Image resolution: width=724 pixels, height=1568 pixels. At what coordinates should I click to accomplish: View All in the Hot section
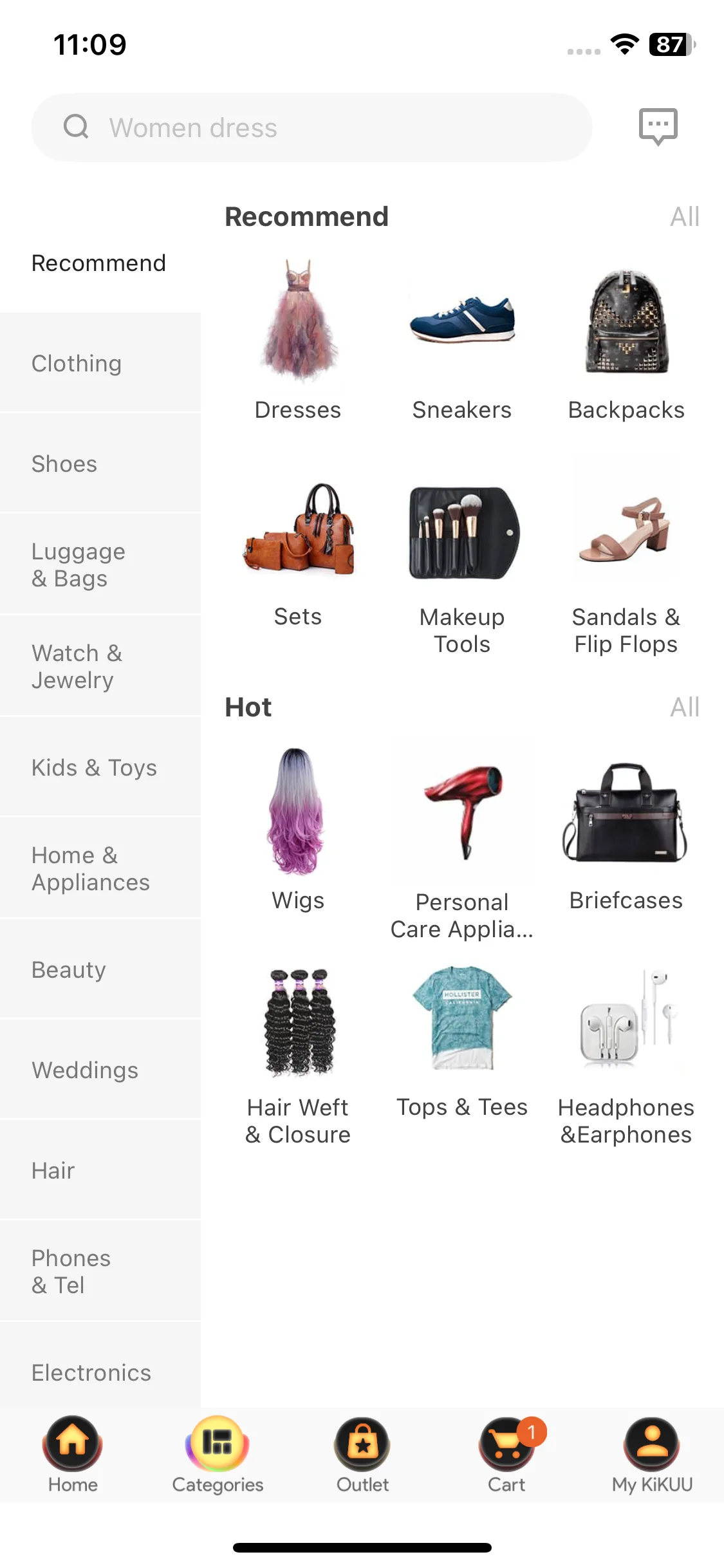pos(684,707)
